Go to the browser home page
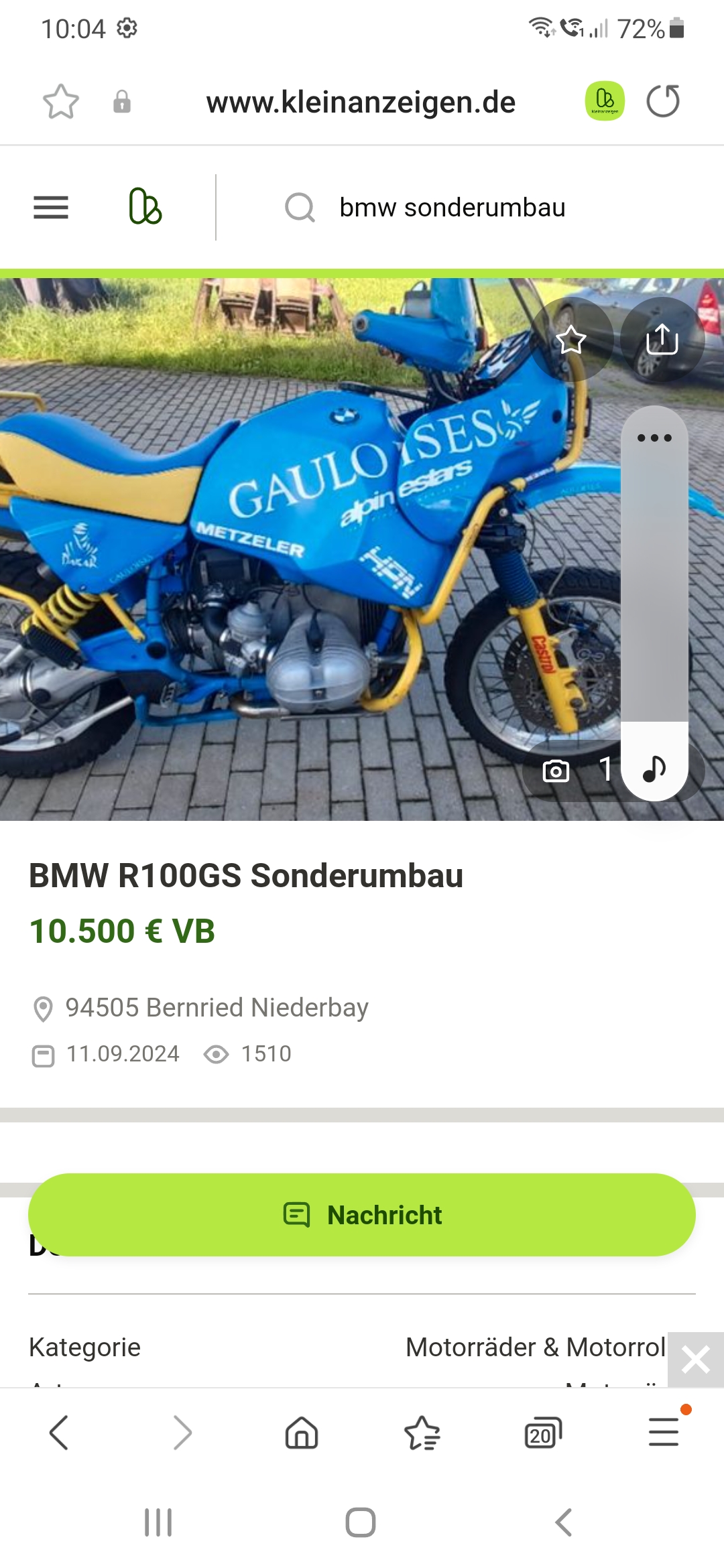The image size is (724, 1568). click(x=302, y=1433)
